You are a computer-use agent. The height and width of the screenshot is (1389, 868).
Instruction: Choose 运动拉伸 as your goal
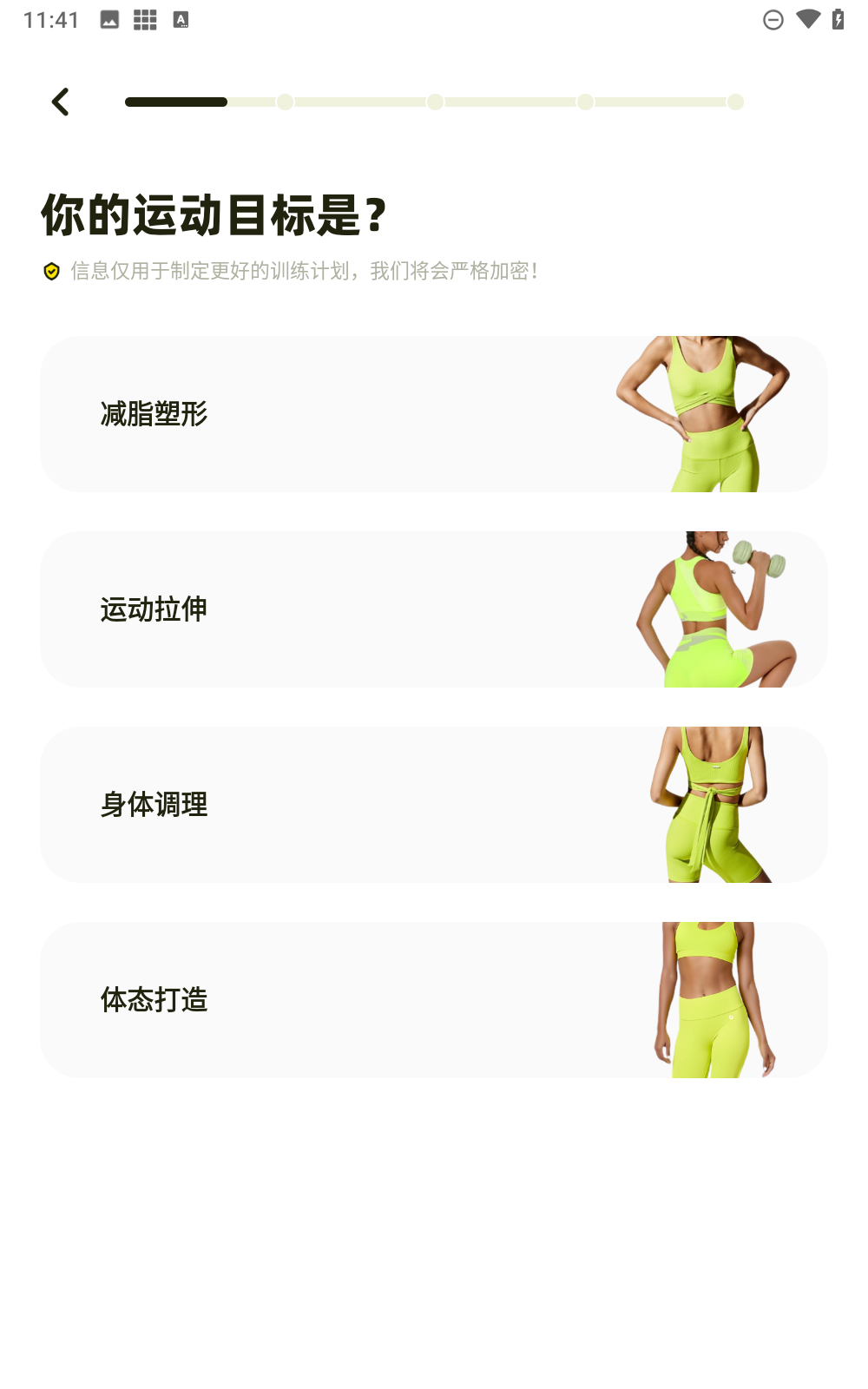(x=433, y=609)
